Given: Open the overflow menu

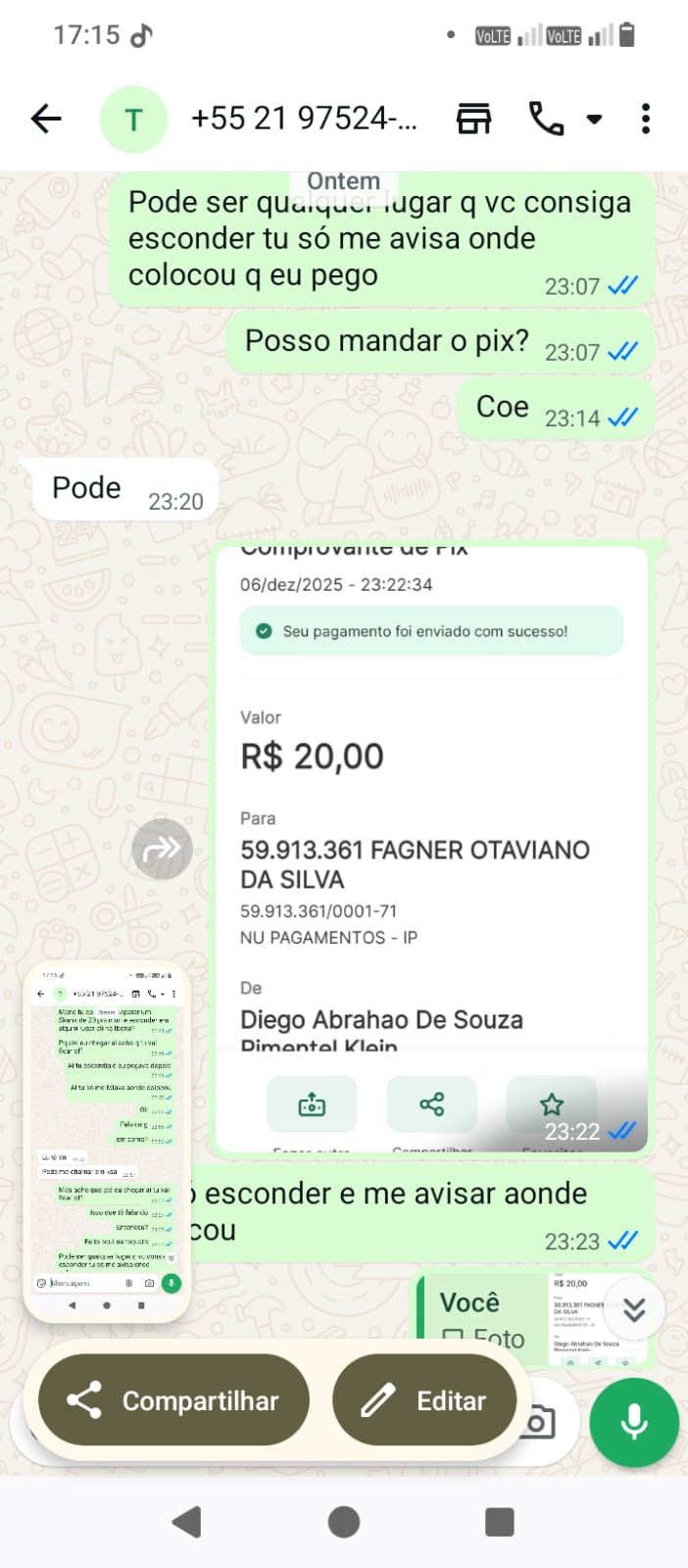Looking at the screenshot, I should pyautogui.click(x=645, y=120).
